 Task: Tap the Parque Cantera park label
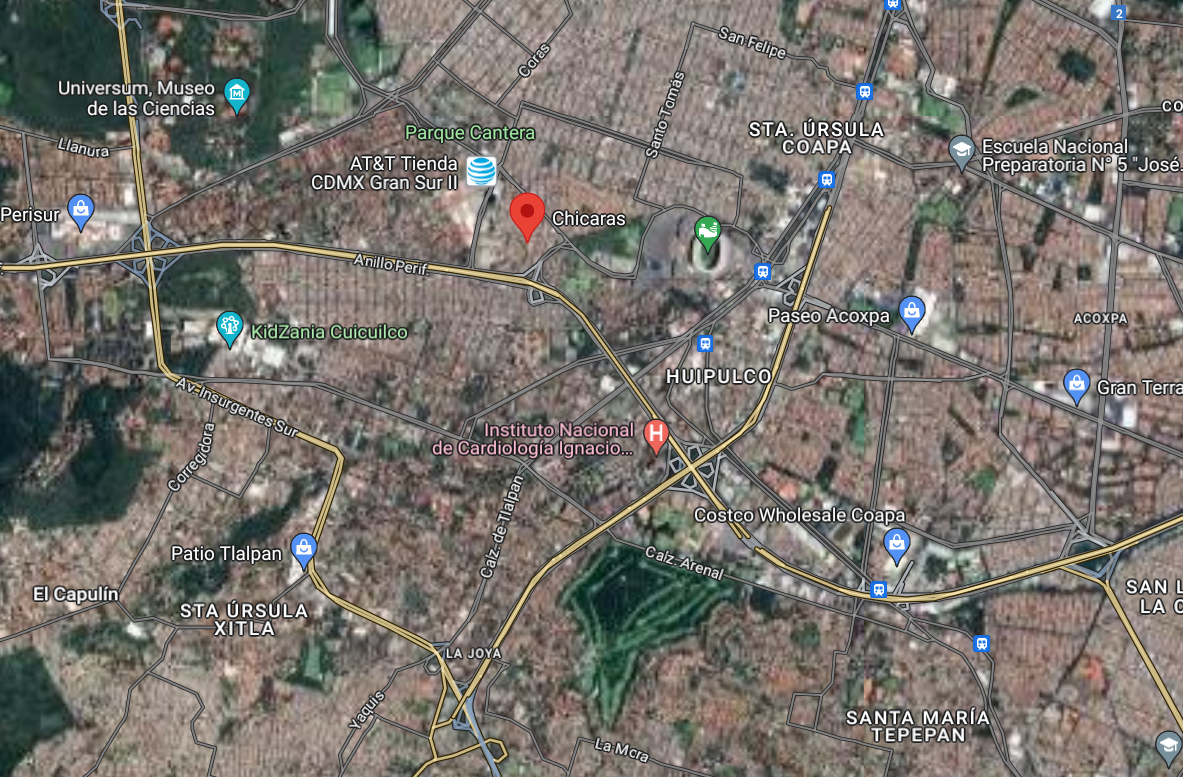(x=470, y=133)
